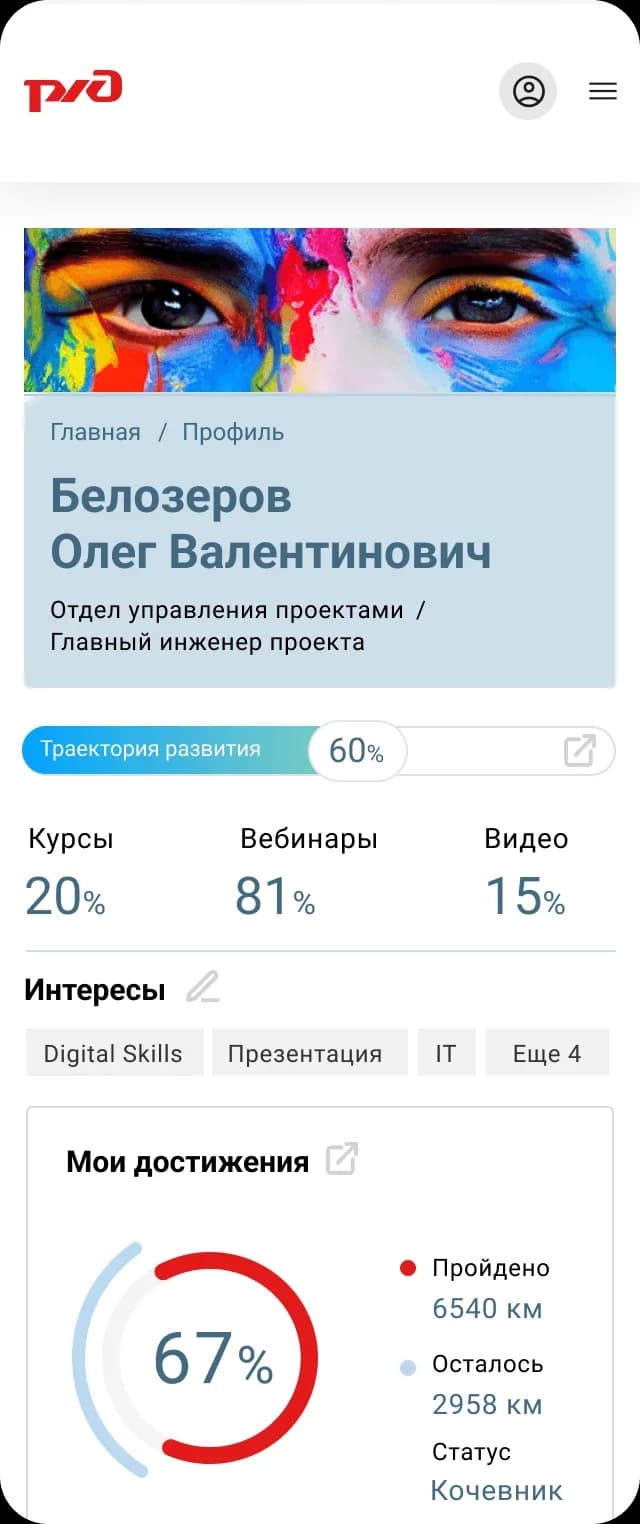Tap the РЖД logo to go home

[x=73, y=91]
